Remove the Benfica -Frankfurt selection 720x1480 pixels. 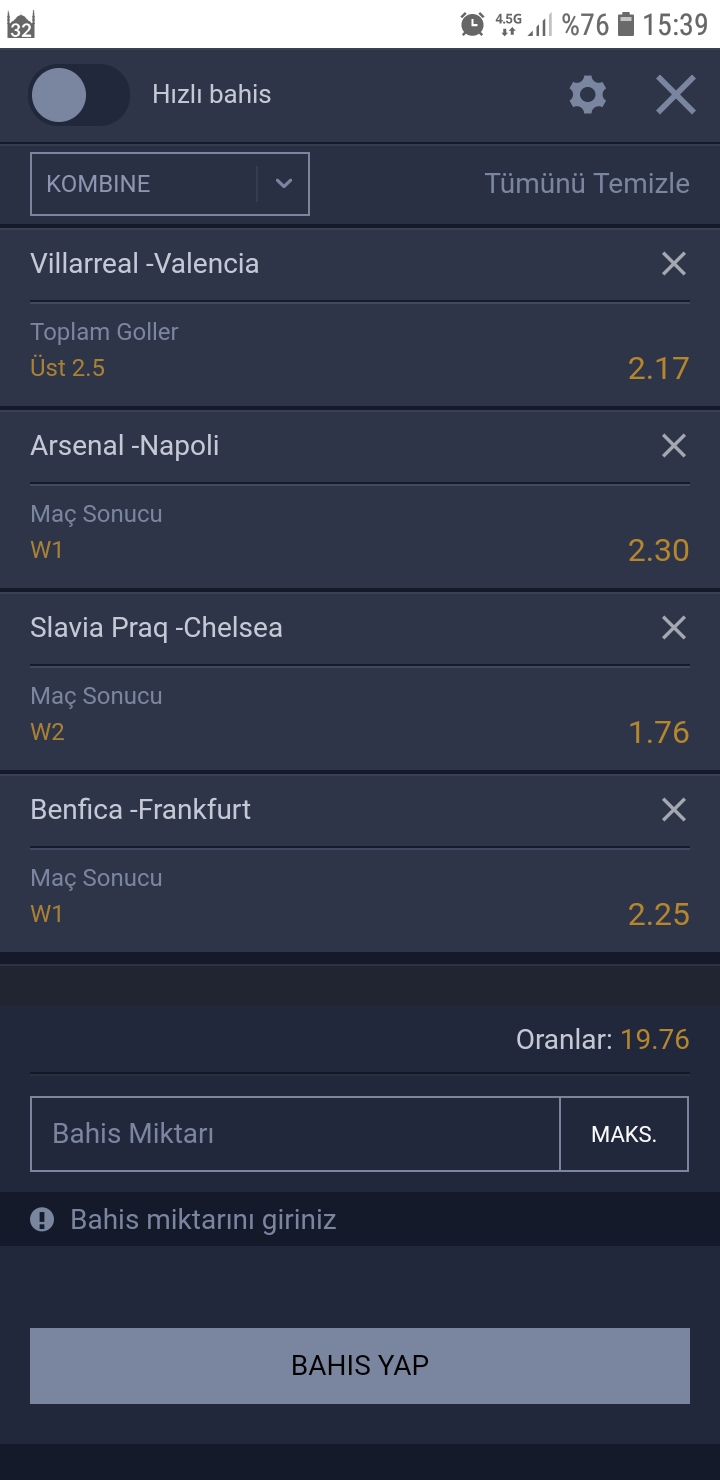pyautogui.click(x=674, y=810)
